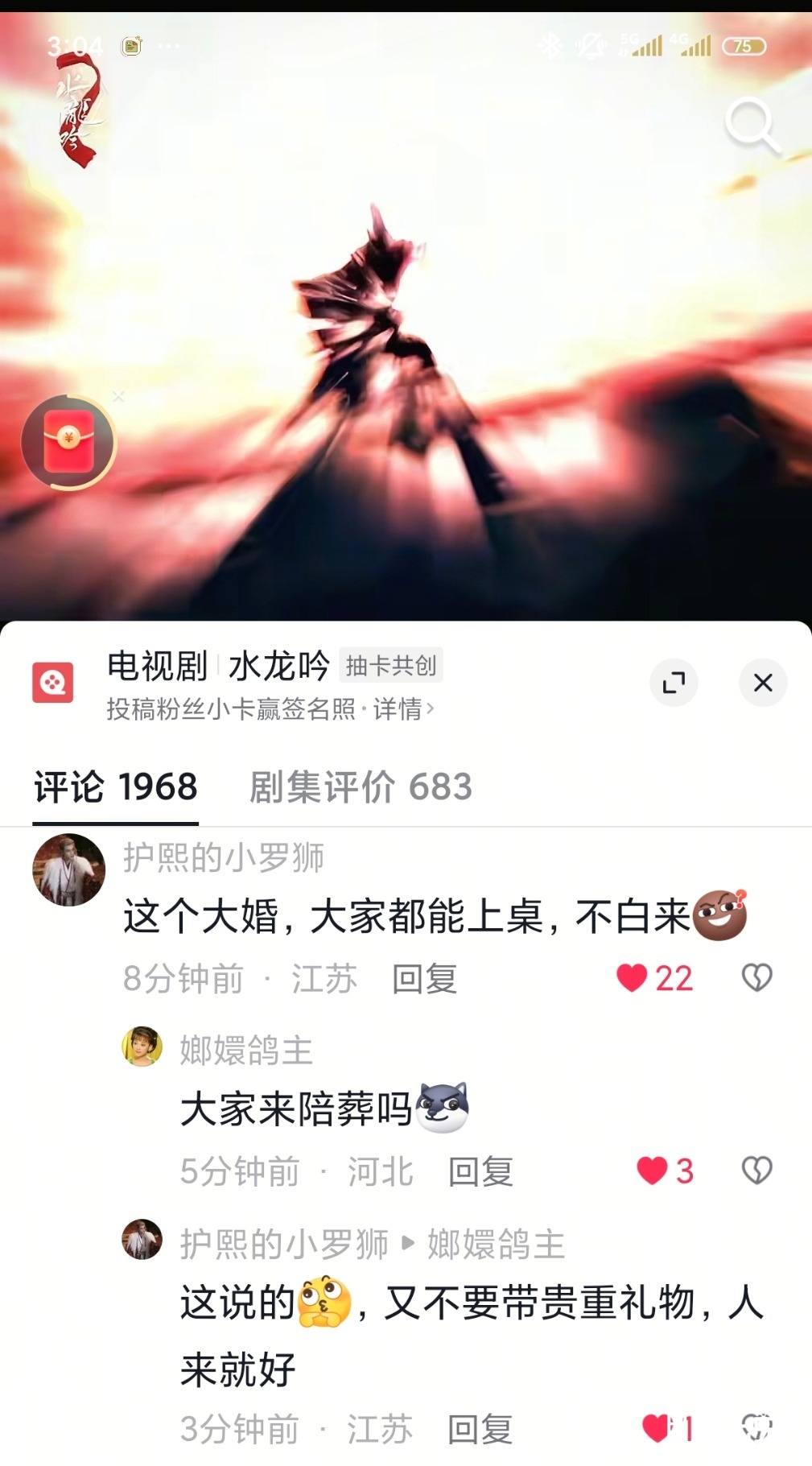Open 嫏嬛鸽主's profile avatar
This screenshot has height=1466, width=812.
(x=142, y=1047)
